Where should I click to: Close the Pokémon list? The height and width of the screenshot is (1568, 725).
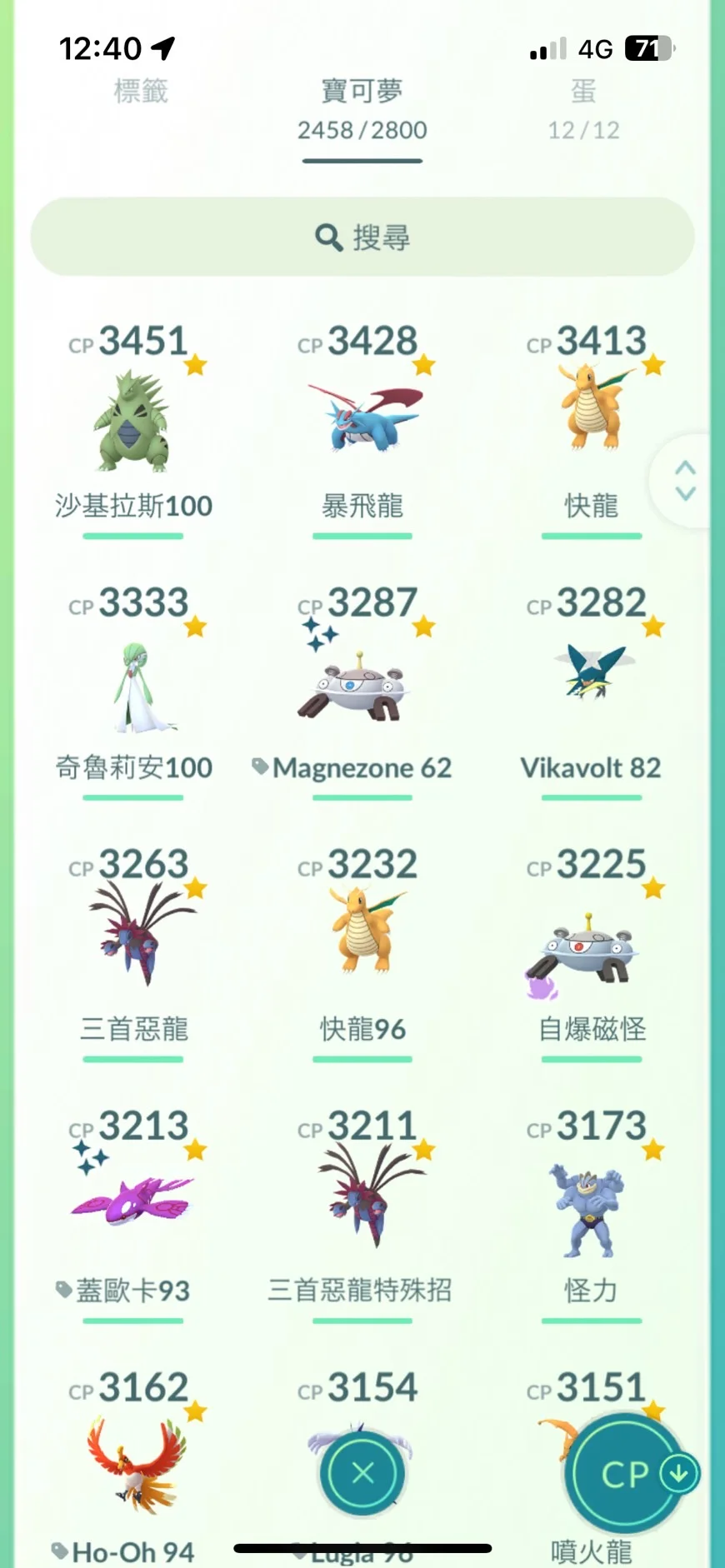362,1473
